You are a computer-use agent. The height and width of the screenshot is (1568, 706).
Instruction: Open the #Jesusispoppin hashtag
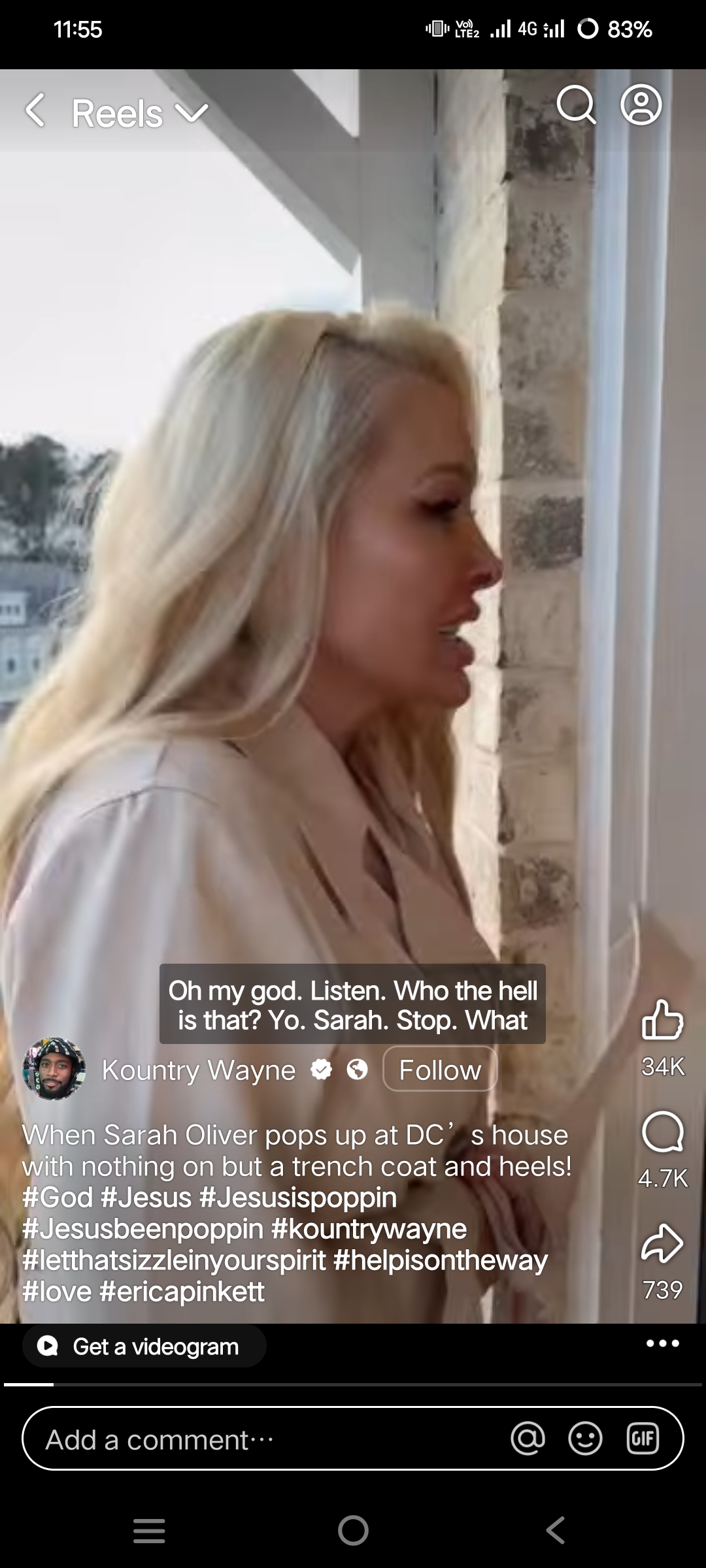[298, 1198]
